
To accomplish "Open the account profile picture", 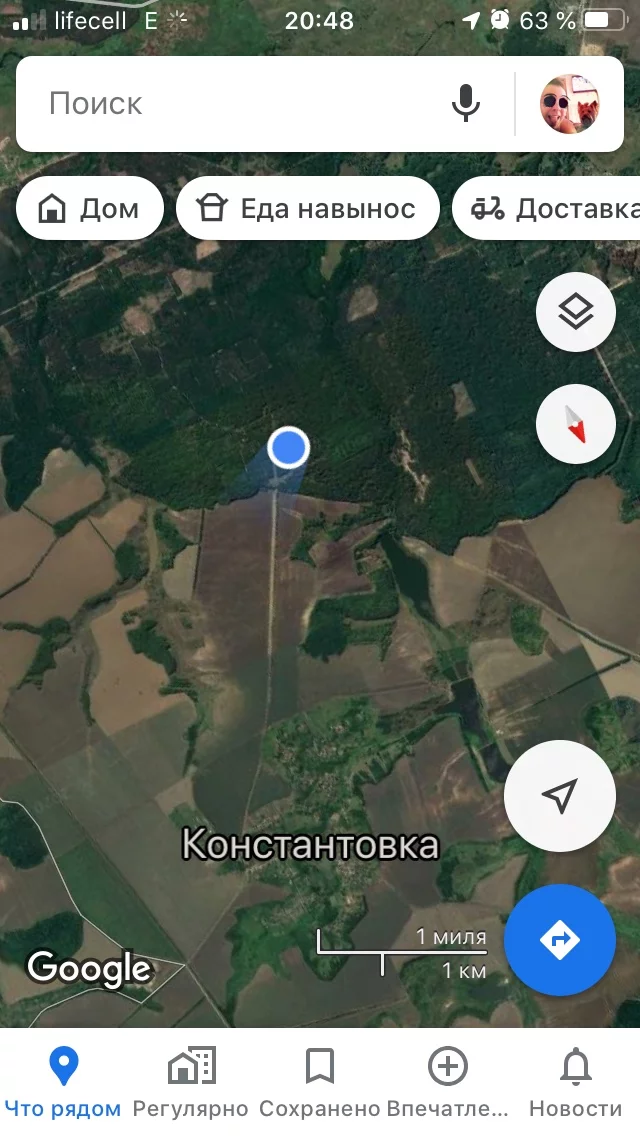I will [x=569, y=104].
